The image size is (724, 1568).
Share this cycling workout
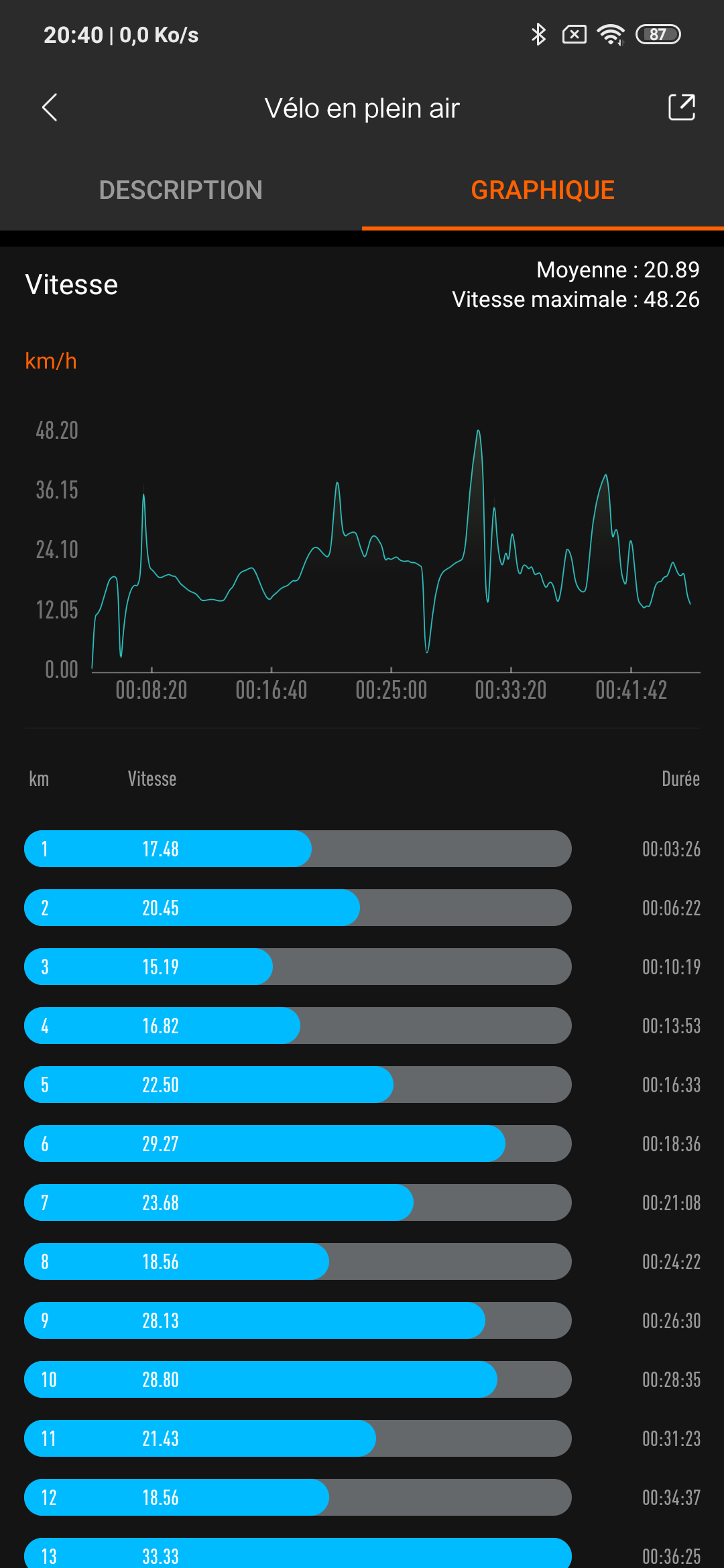click(x=681, y=107)
